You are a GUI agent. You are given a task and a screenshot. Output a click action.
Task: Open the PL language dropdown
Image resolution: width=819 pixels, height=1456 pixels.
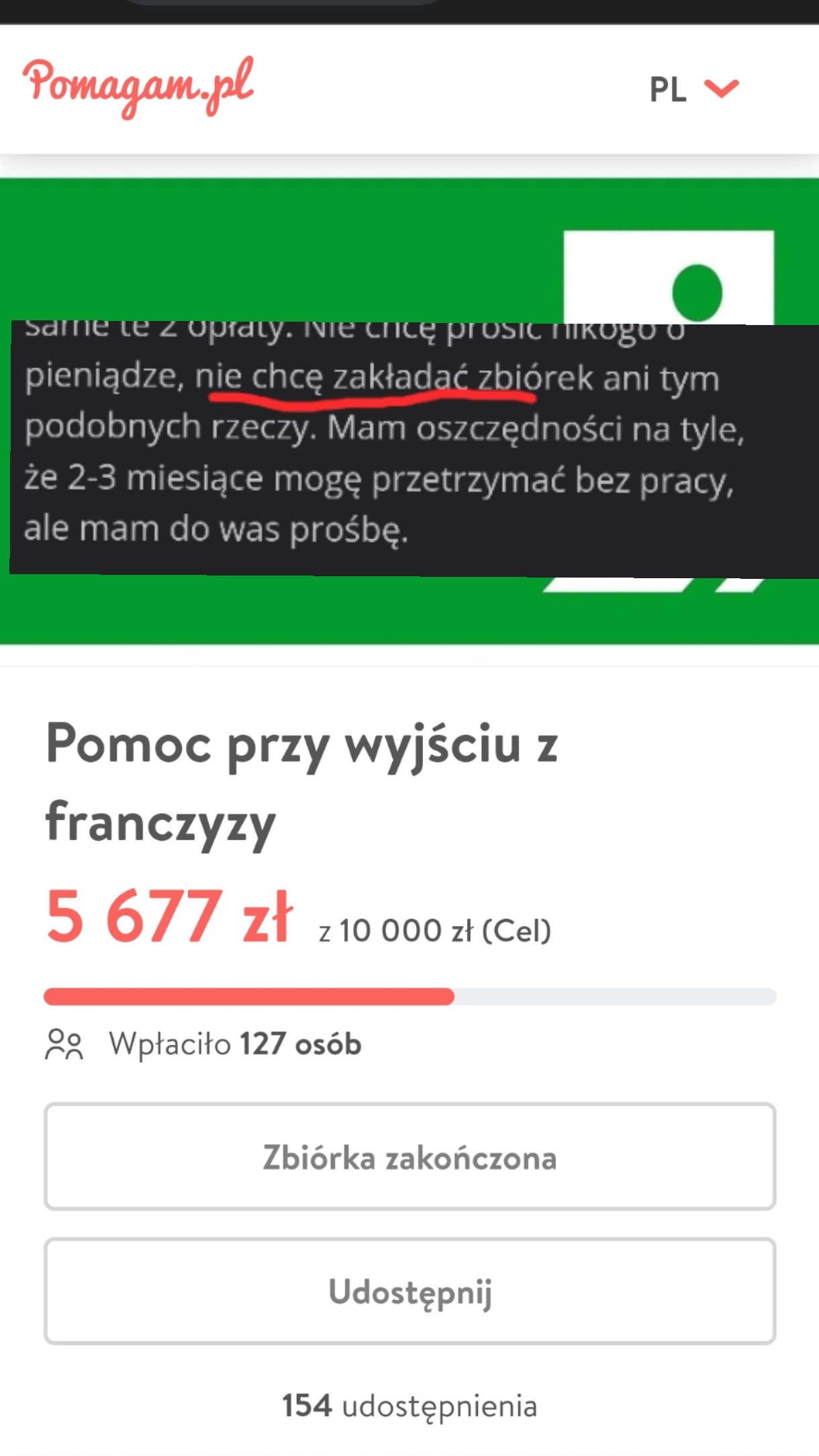point(694,89)
